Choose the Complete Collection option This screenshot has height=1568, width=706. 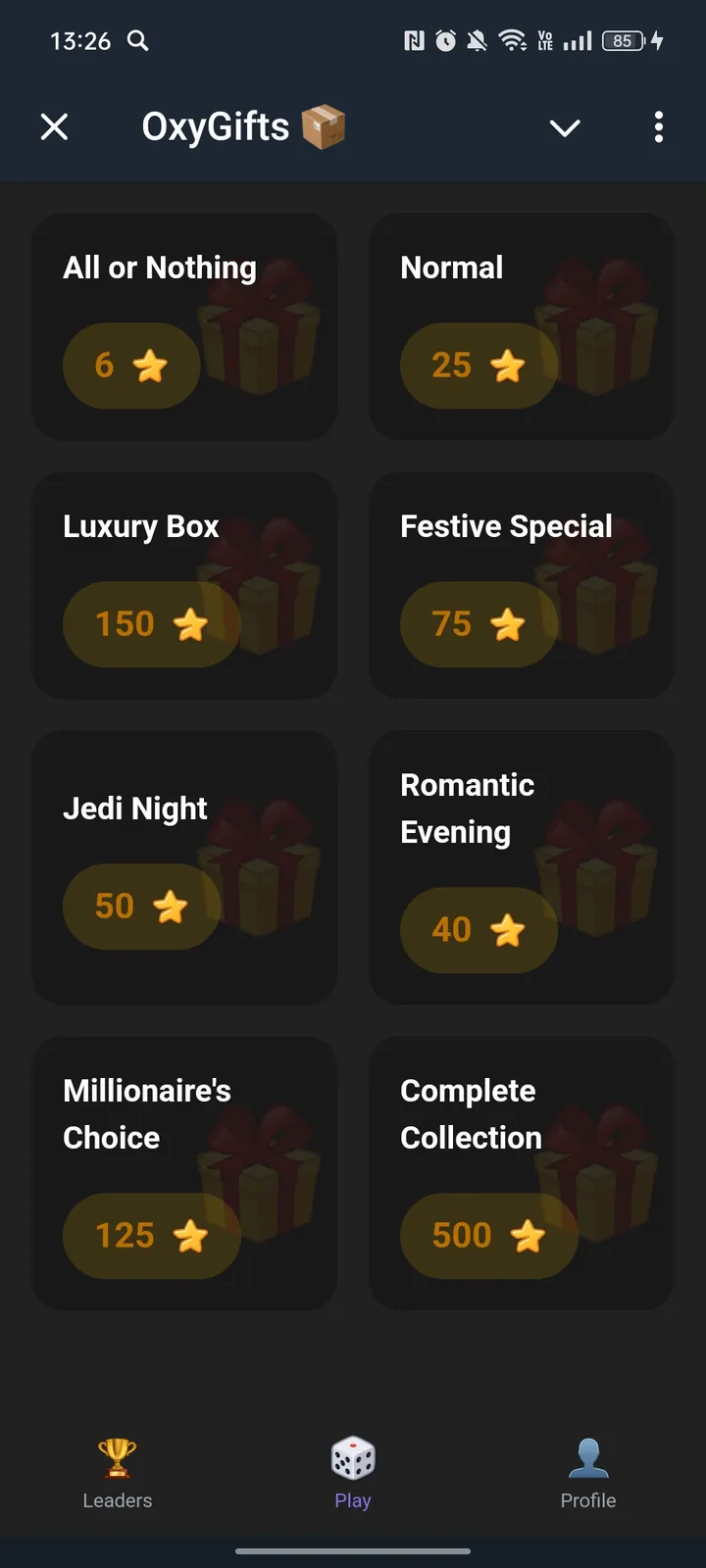521,1174
